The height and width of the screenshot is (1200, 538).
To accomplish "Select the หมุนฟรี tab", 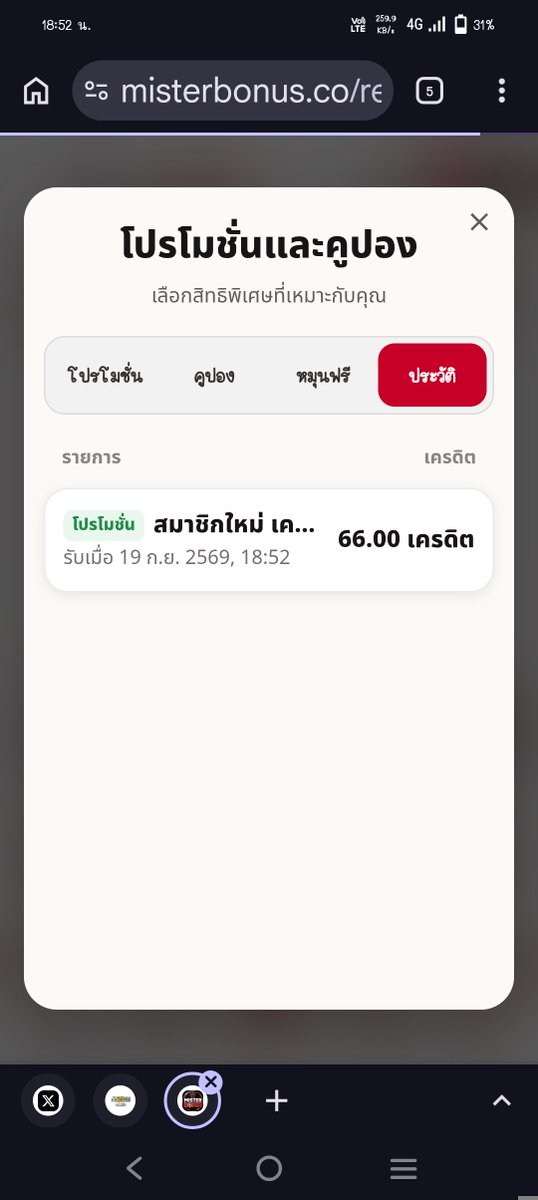I will point(323,376).
